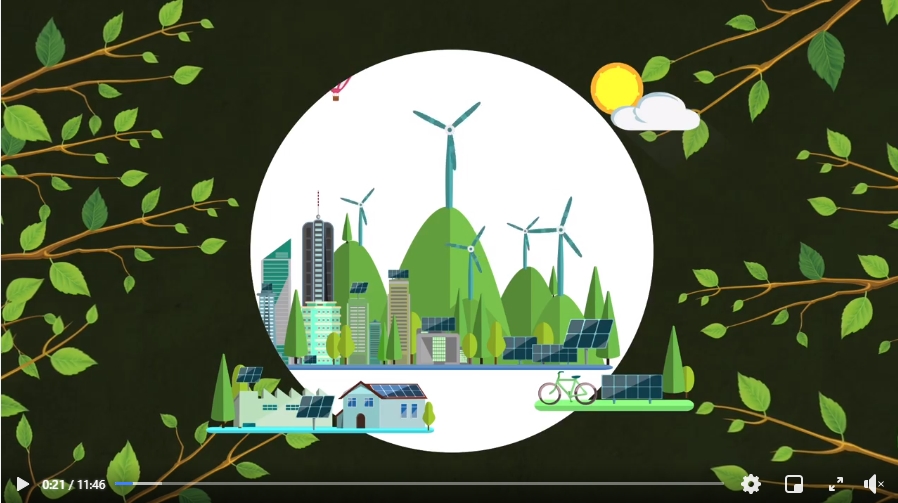
Task: Enter fullscreen mode
Action: (x=836, y=484)
